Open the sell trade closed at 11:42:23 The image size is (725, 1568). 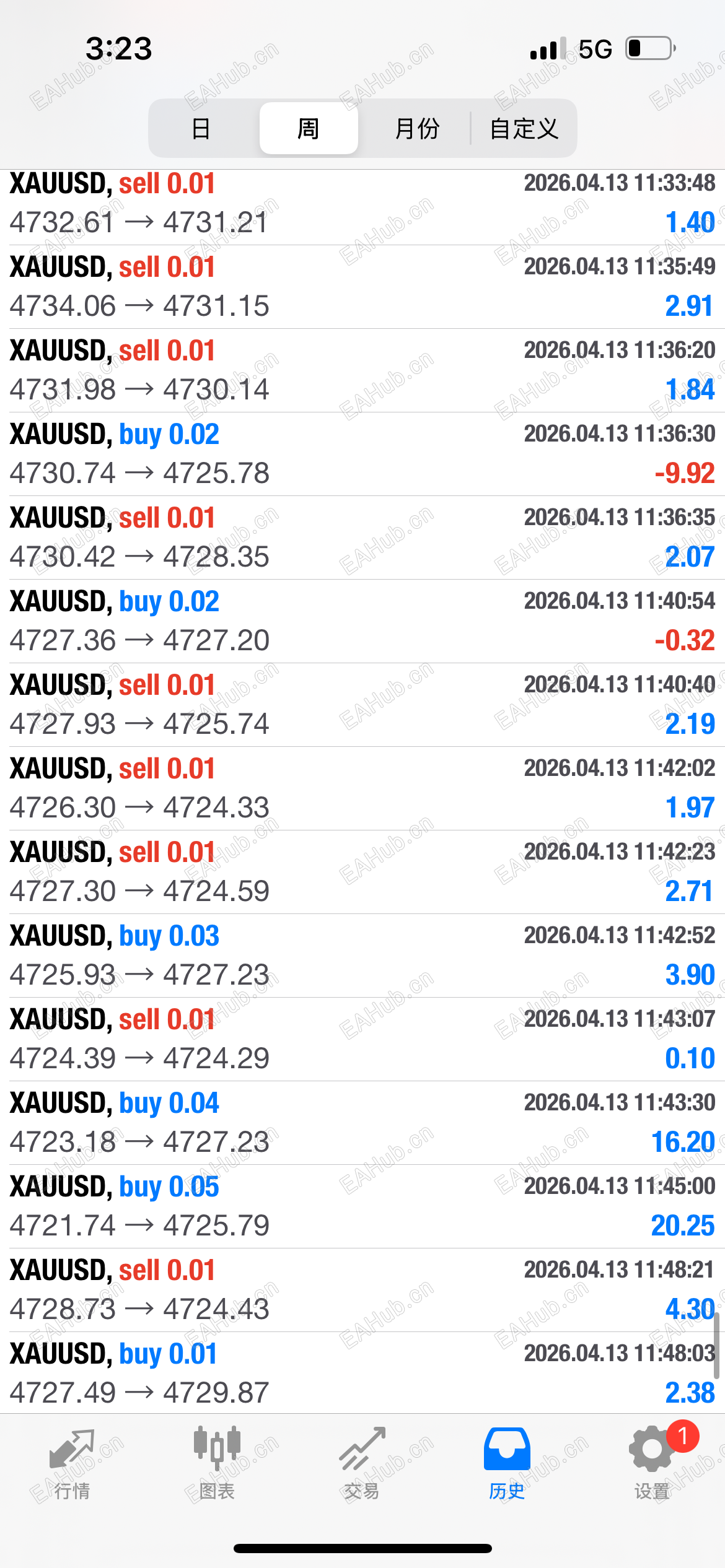pos(362,872)
